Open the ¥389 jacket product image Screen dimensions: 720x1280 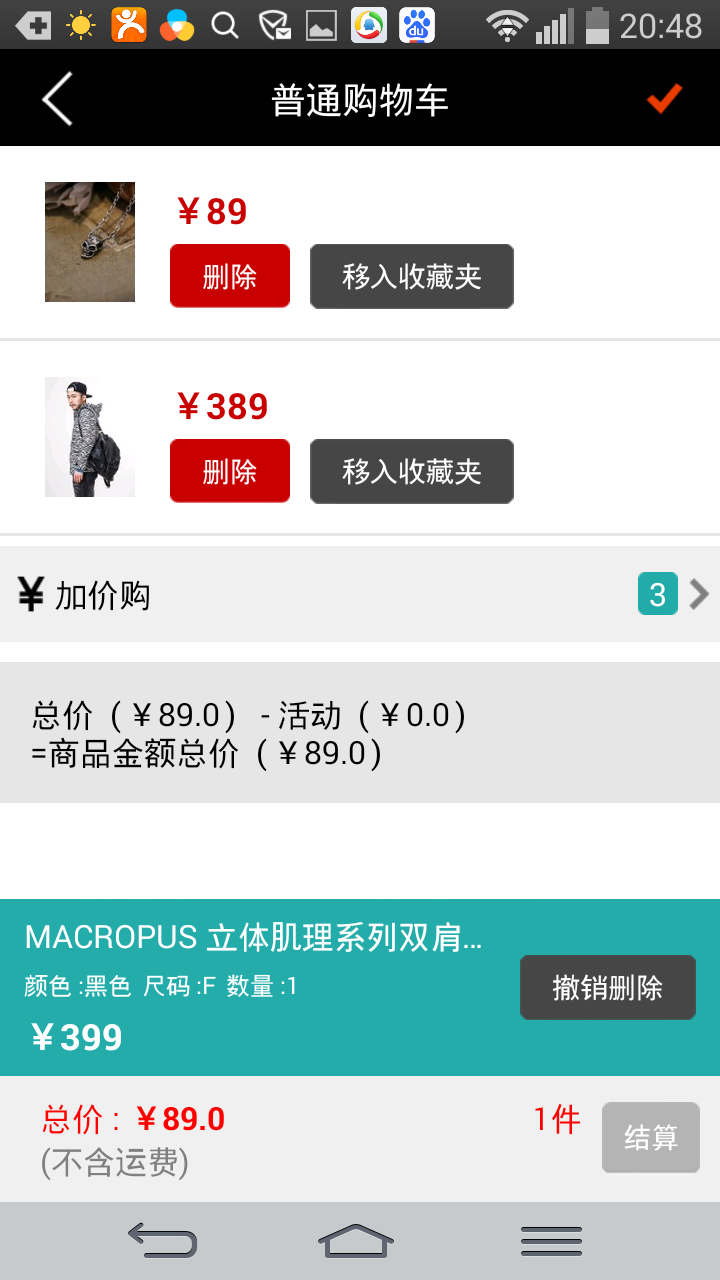pos(90,437)
